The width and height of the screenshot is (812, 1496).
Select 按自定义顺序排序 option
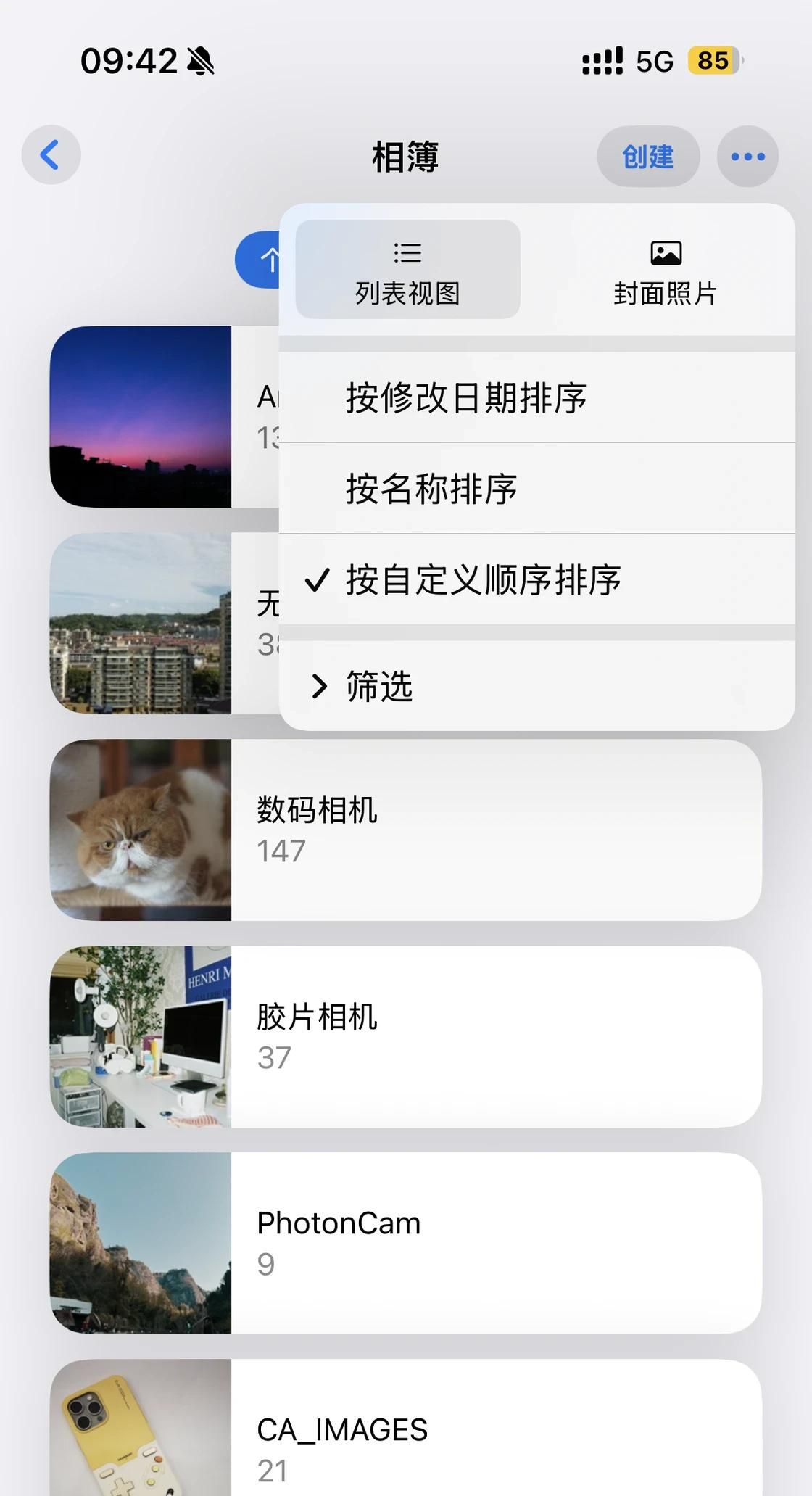click(x=483, y=580)
